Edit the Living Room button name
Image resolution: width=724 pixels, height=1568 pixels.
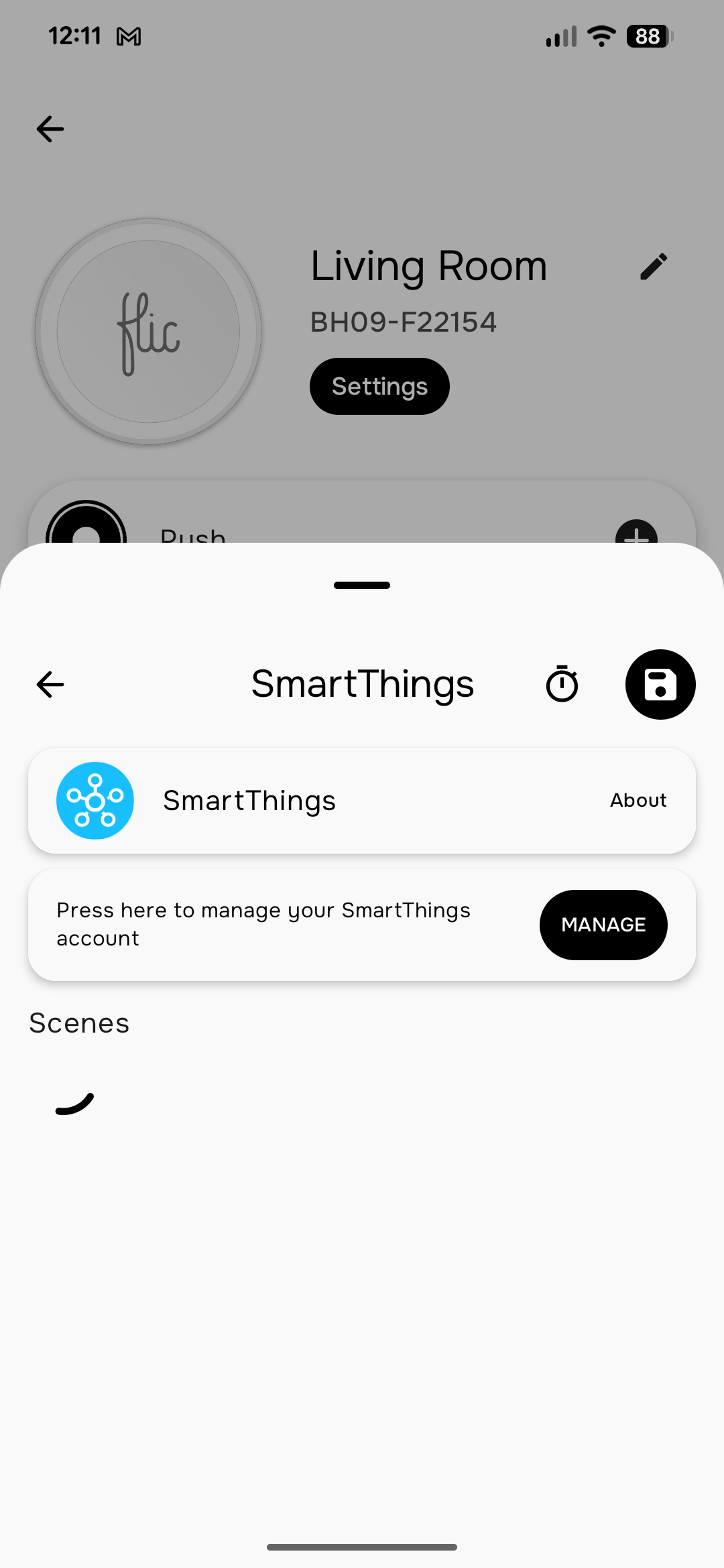click(x=654, y=266)
